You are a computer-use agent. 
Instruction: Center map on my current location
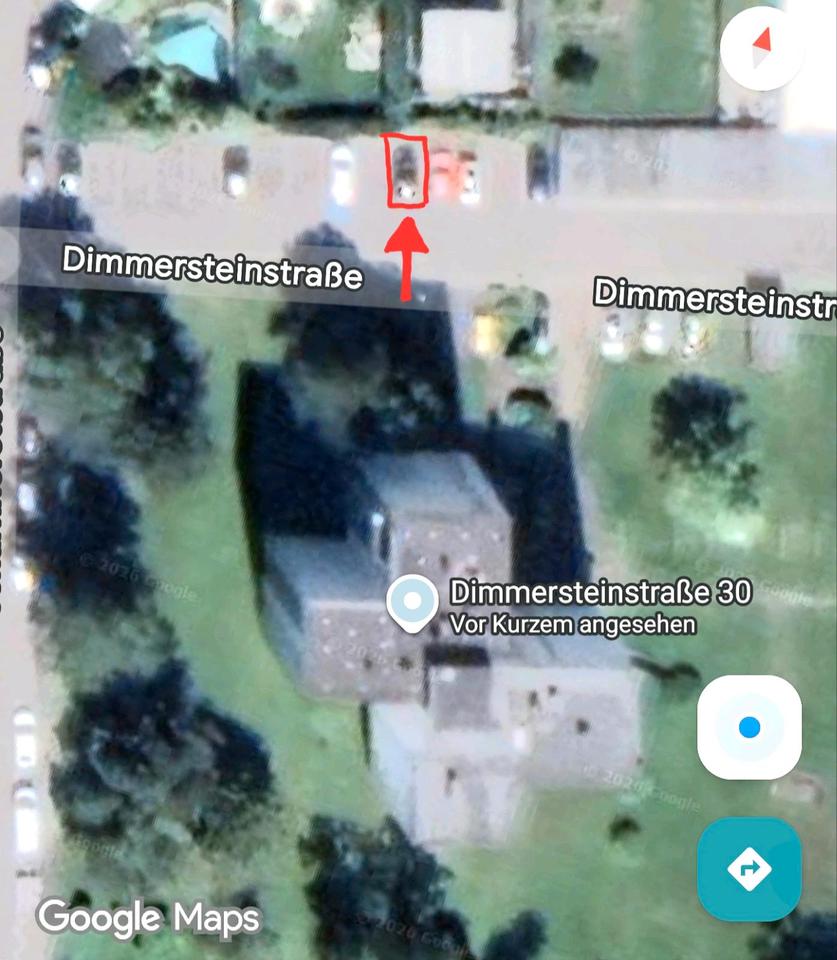click(749, 727)
